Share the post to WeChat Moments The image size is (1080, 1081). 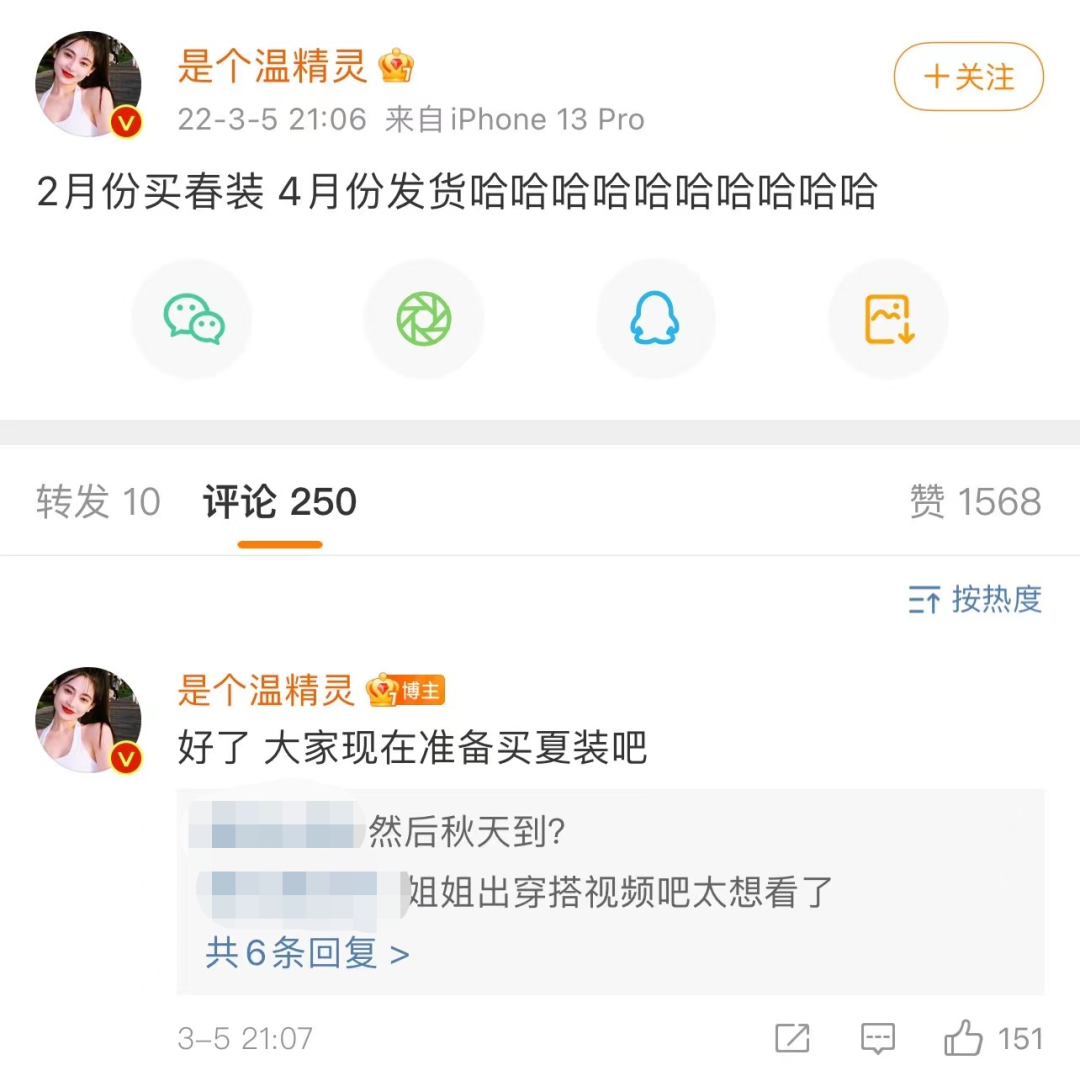[424, 320]
